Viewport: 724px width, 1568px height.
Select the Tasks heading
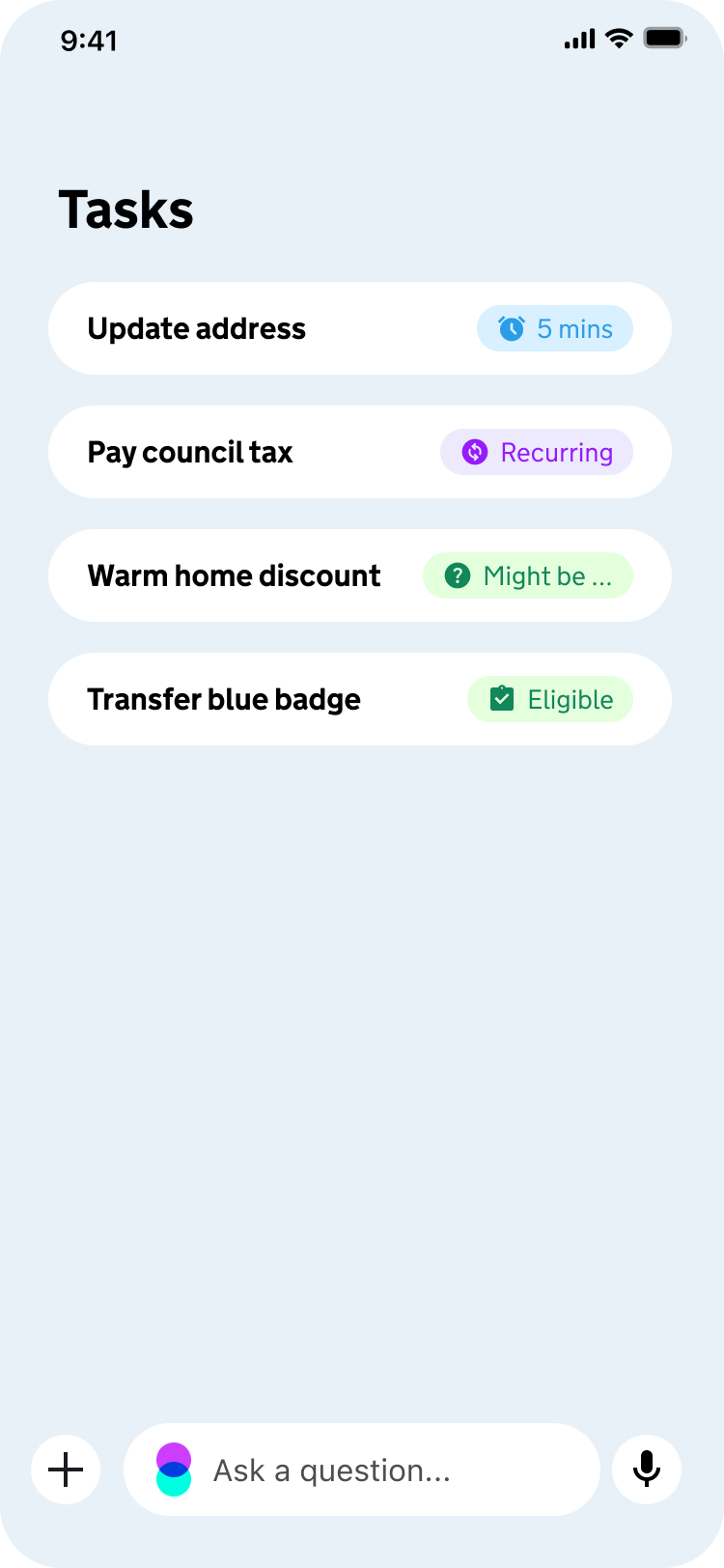click(125, 208)
